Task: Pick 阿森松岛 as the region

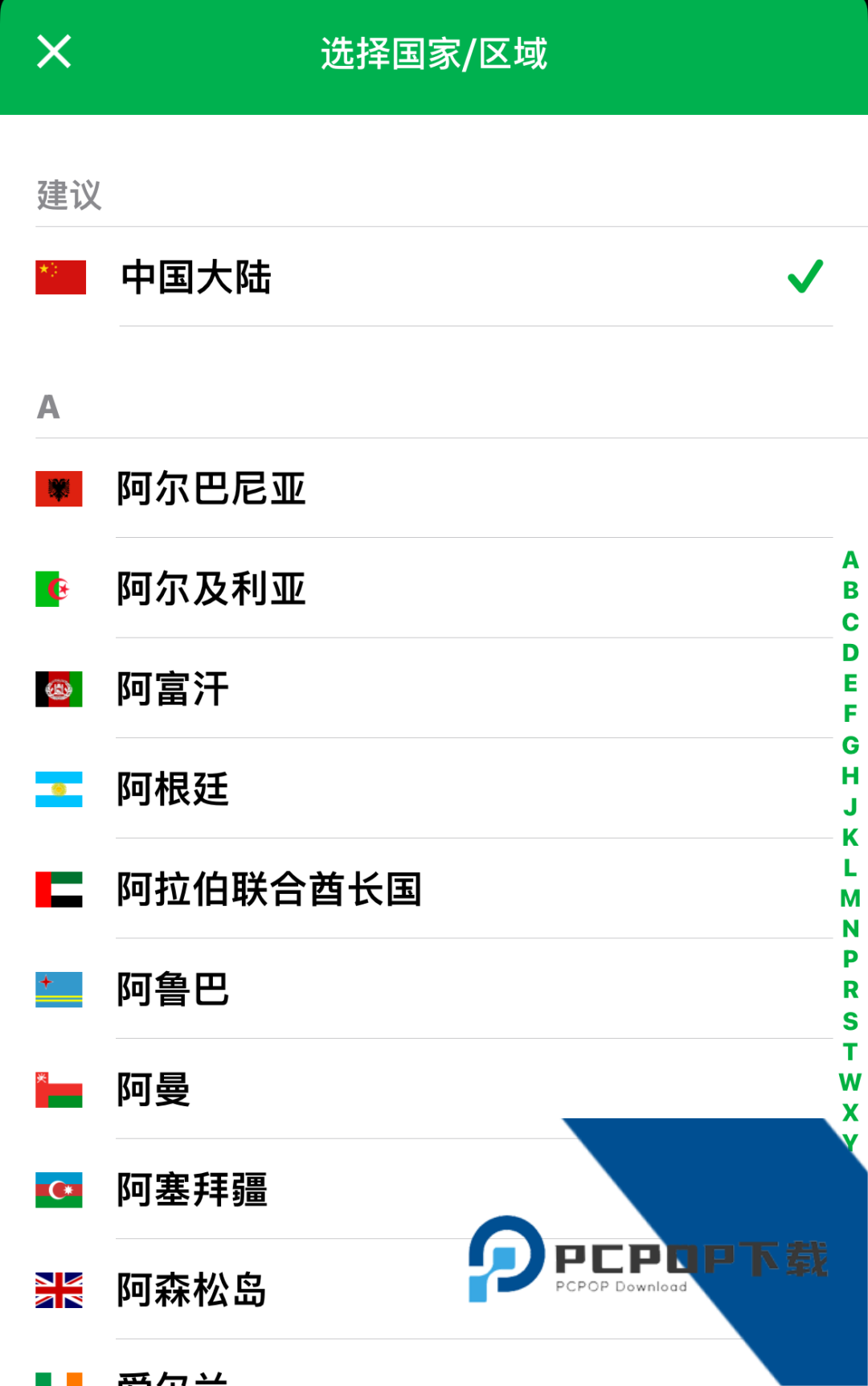Action: coord(192,1290)
